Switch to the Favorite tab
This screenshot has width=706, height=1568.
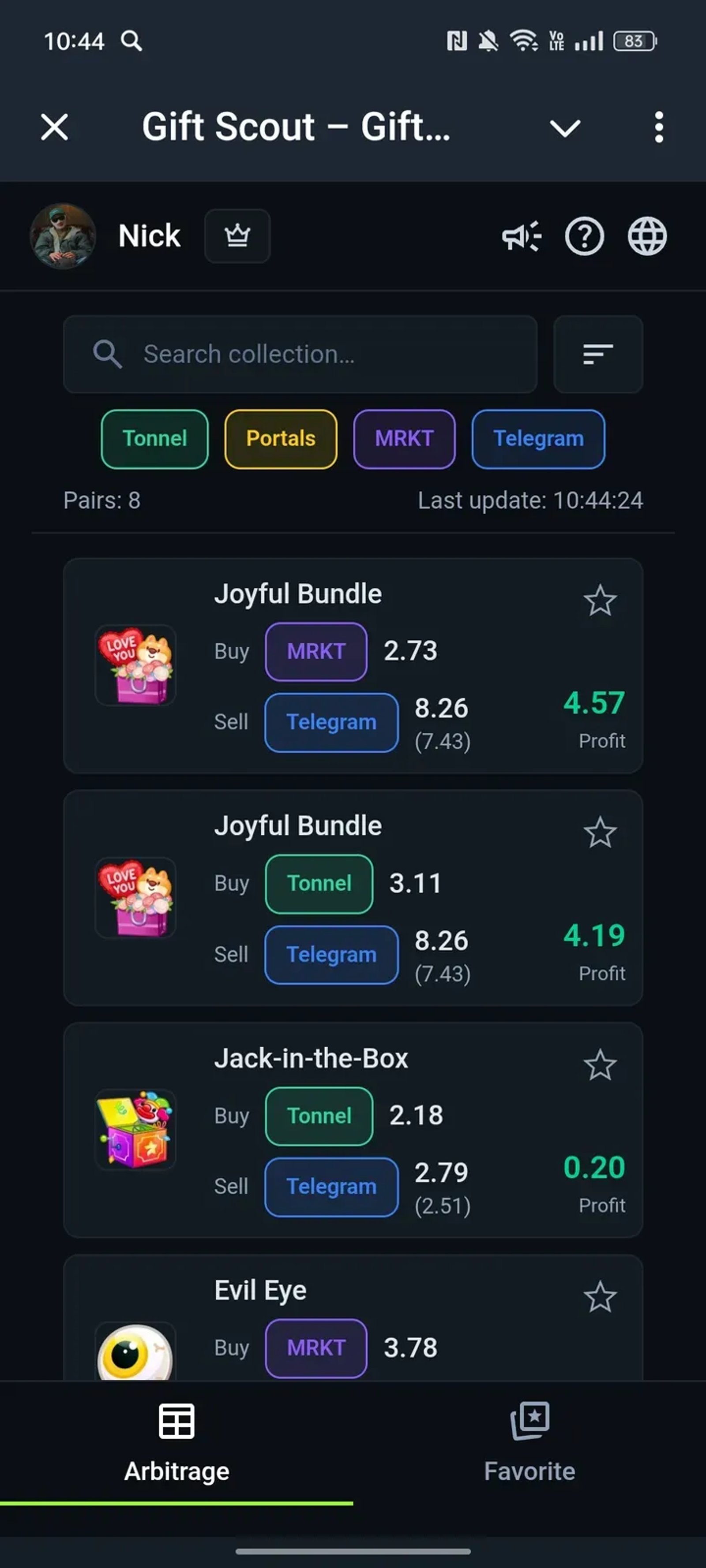coord(529,1452)
